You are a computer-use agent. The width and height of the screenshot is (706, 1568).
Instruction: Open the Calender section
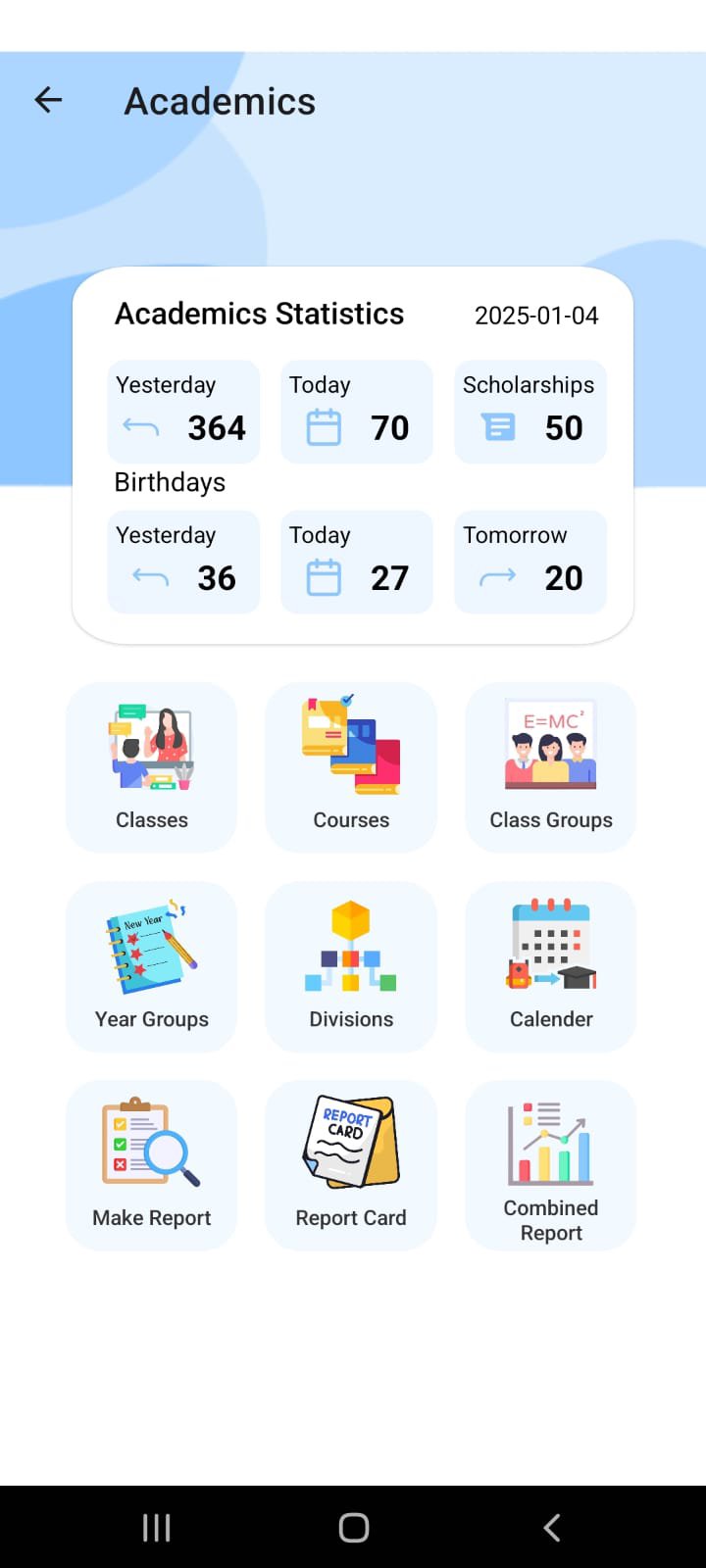point(550,966)
